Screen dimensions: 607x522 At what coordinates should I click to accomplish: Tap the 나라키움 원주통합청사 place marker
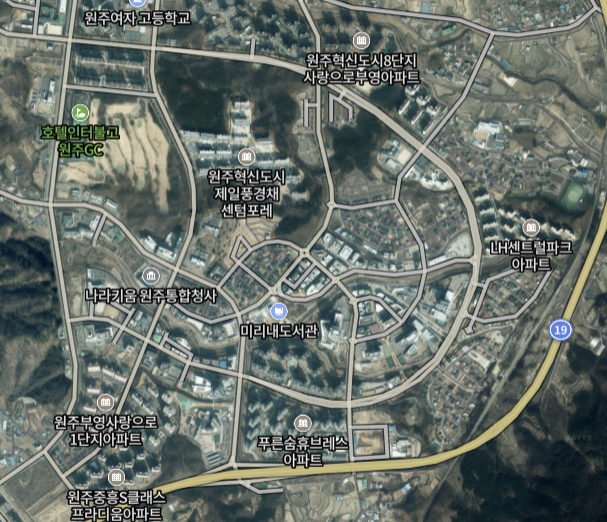tap(151, 275)
